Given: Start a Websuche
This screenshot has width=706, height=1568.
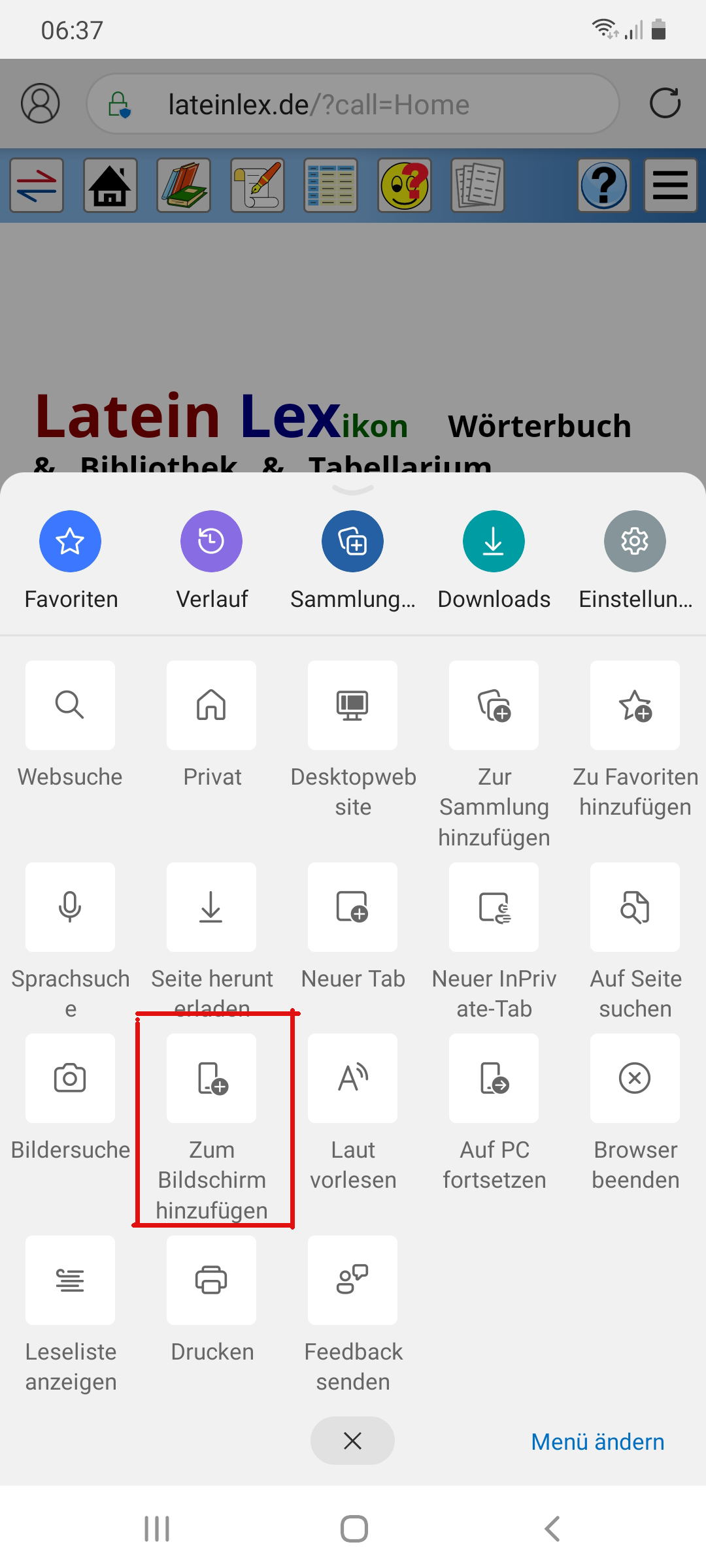Looking at the screenshot, I should (70, 706).
